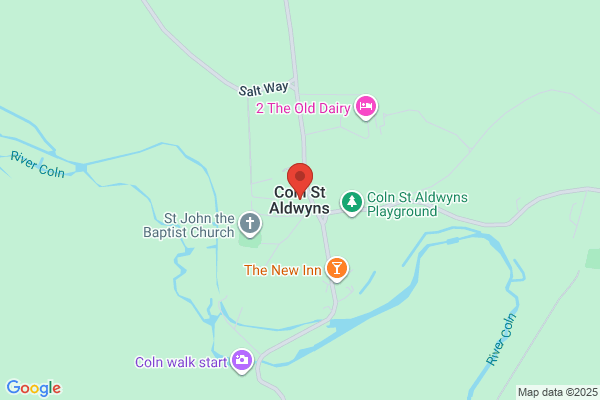Open St John the Baptist Church marker
This screenshot has width=600, height=400.
pyautogui.click(x=250, y=224)
